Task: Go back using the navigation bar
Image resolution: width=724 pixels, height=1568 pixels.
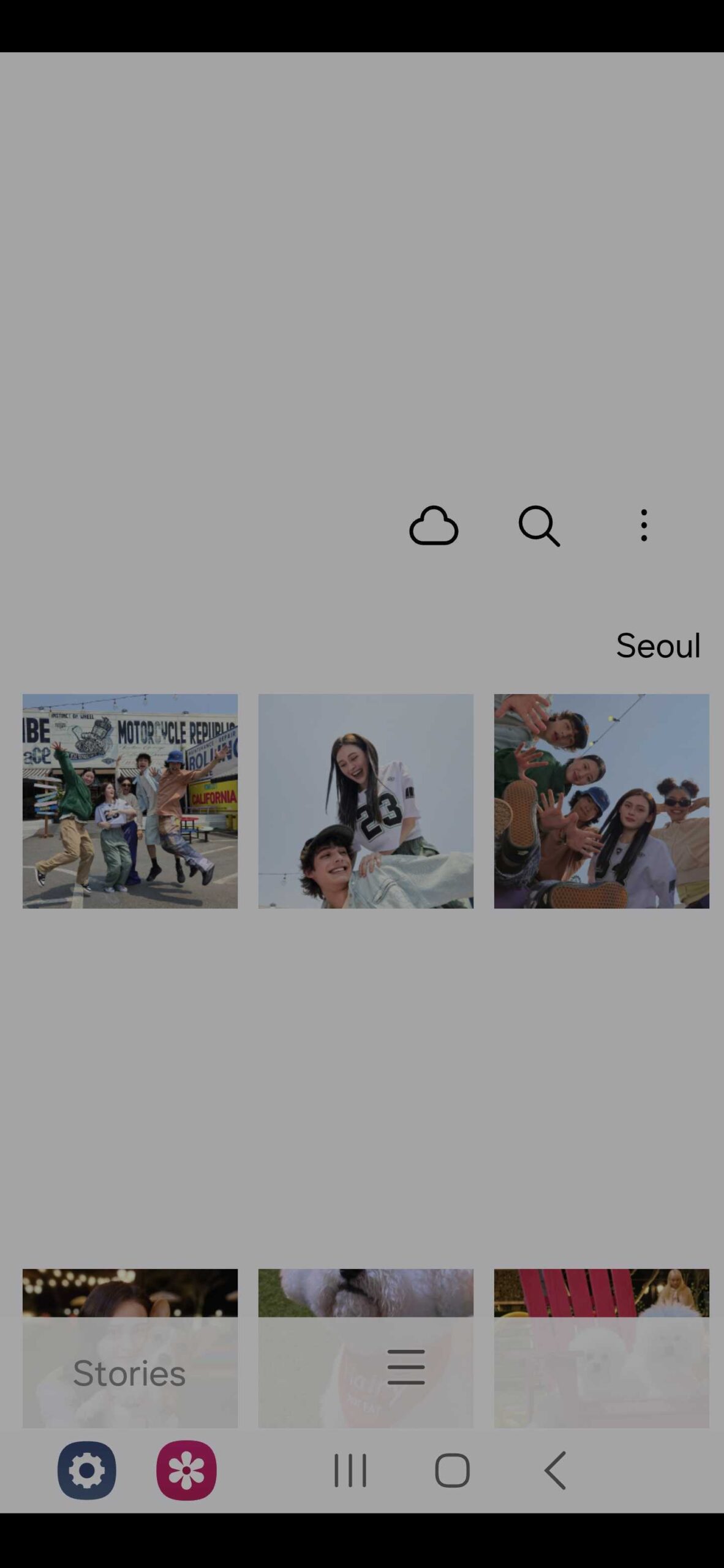Action: click(556, 1470)
